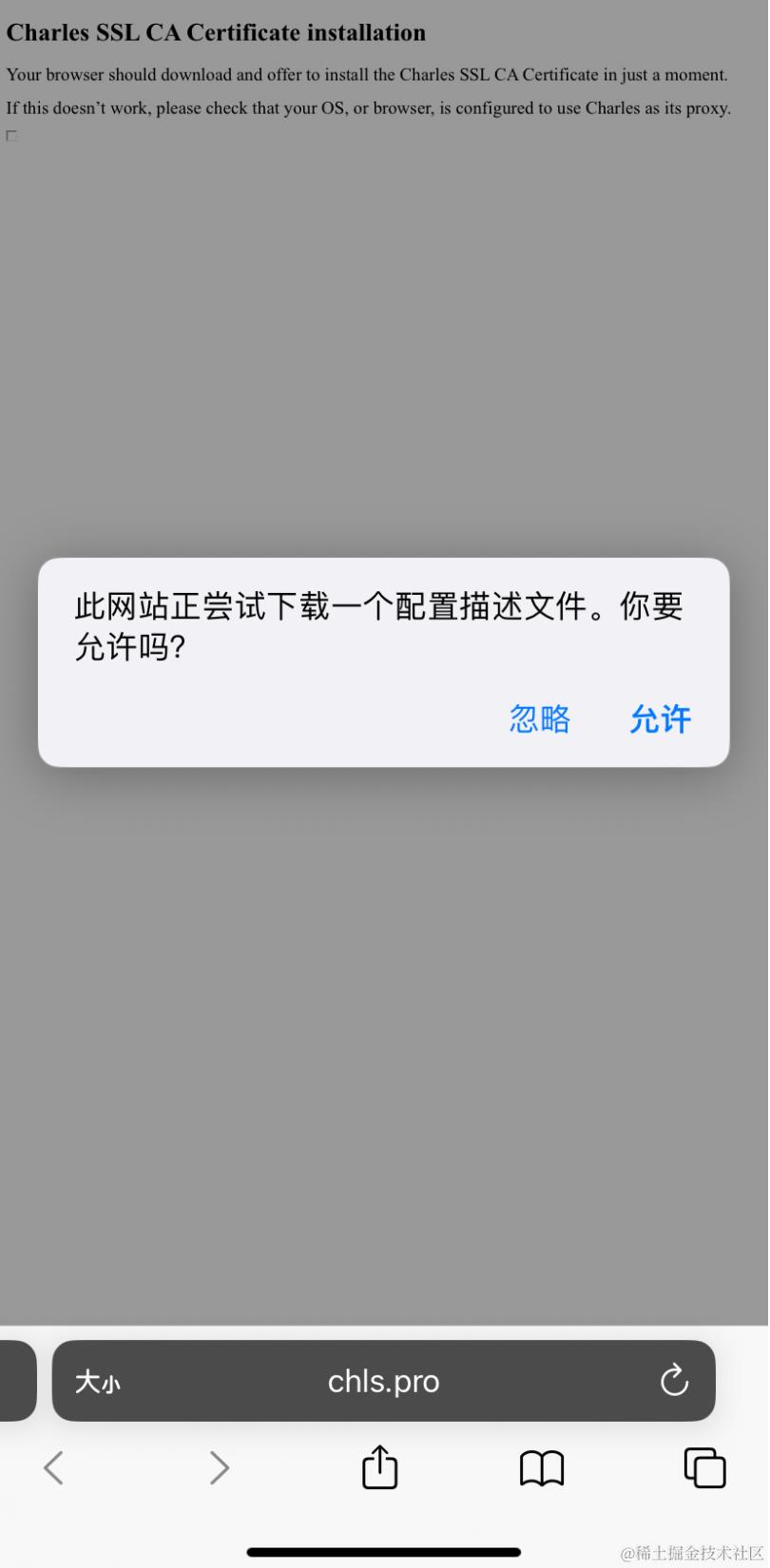Navigate forward to the next page
The width and height of the screenshot is (770, 1568).
point(219,1467)
